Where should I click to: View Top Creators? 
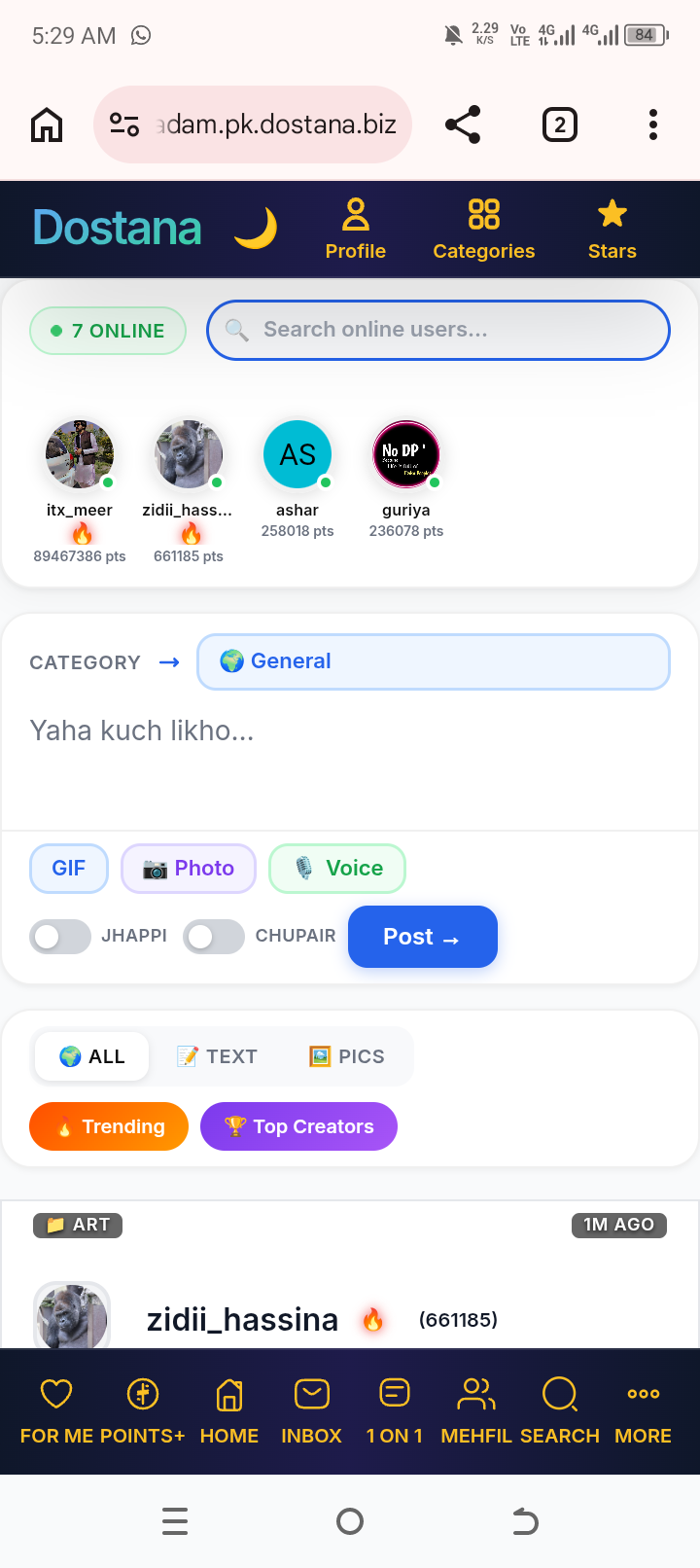pyautogui.click(x=298, y=1126)
